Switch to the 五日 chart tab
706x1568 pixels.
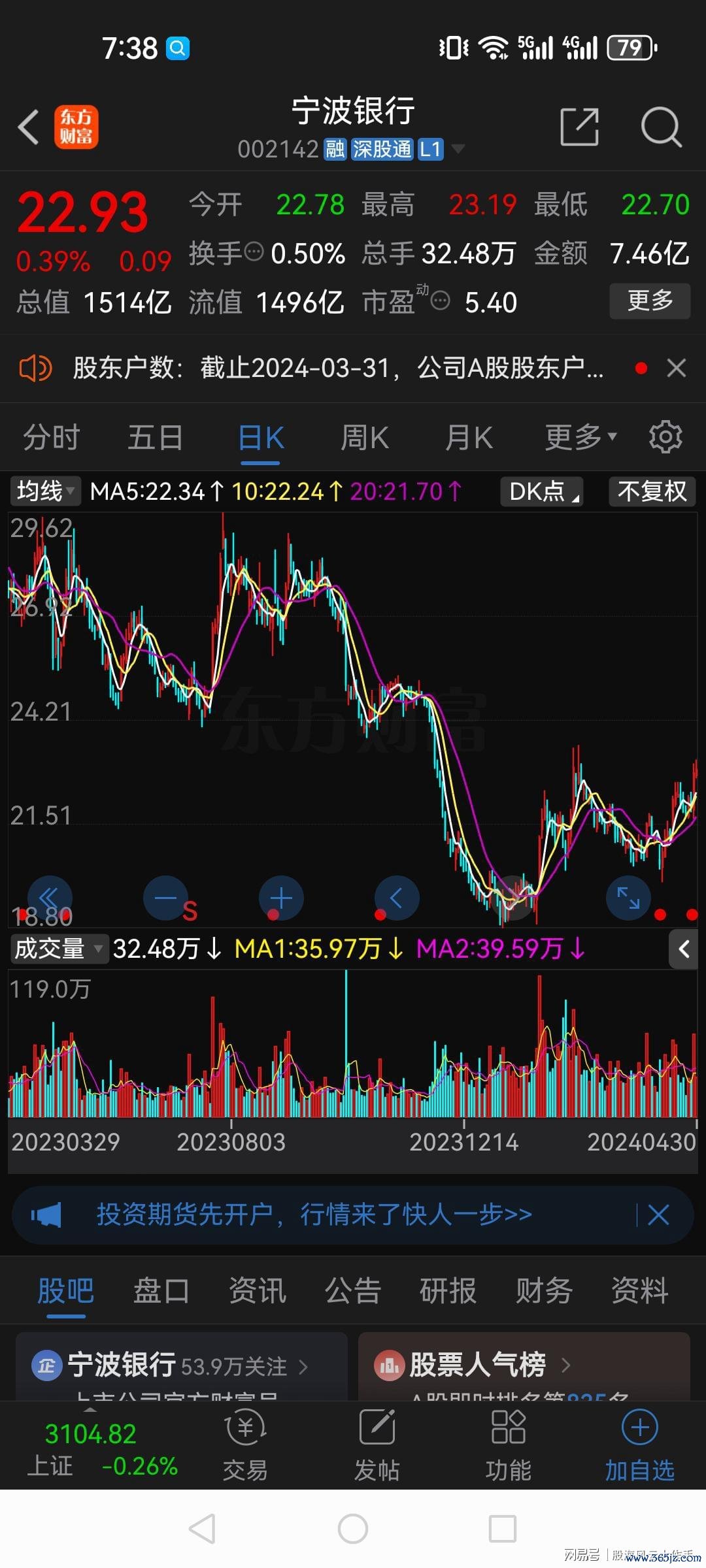click(155, 437)
